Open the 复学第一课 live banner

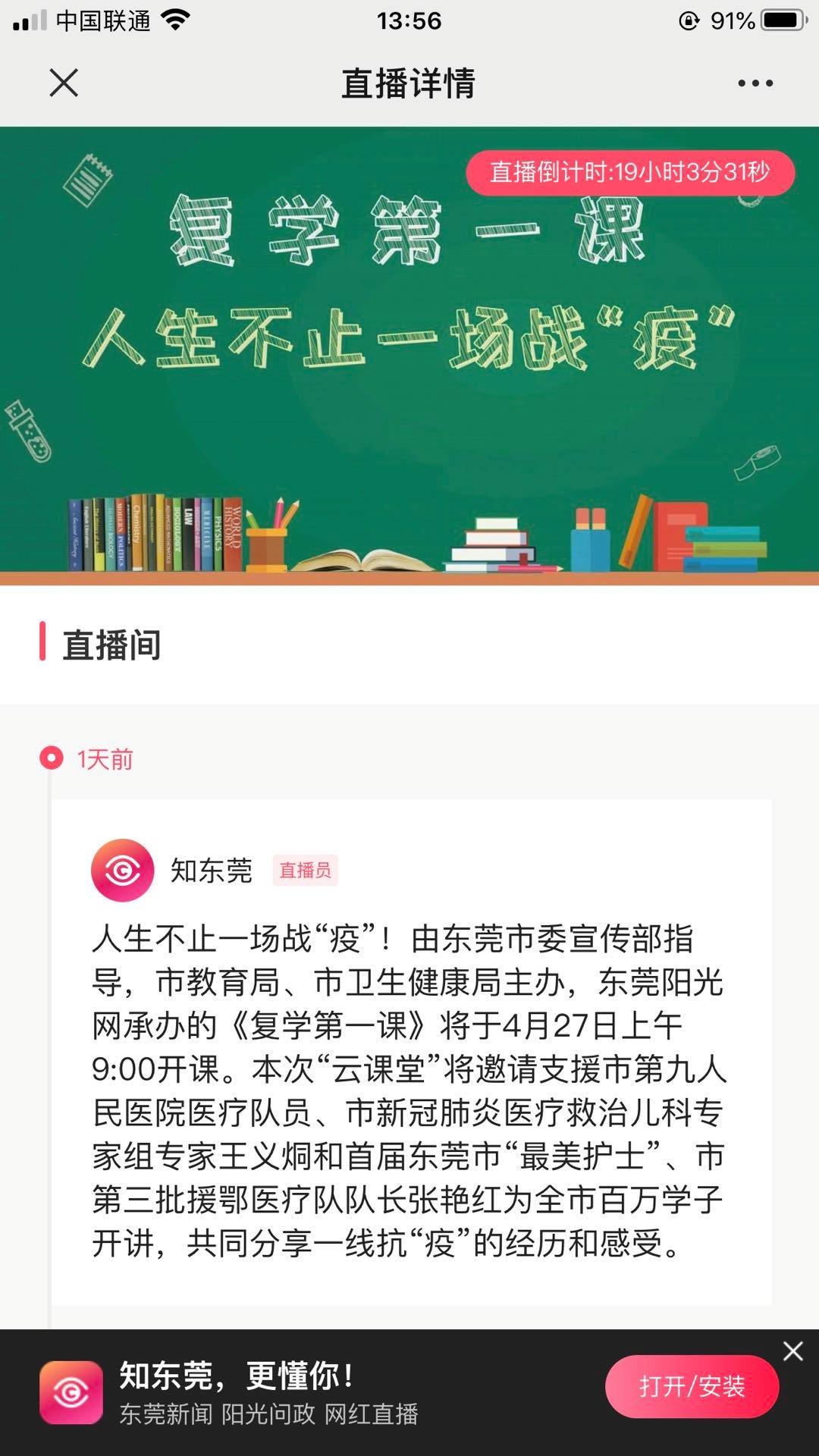click(409, 356)
